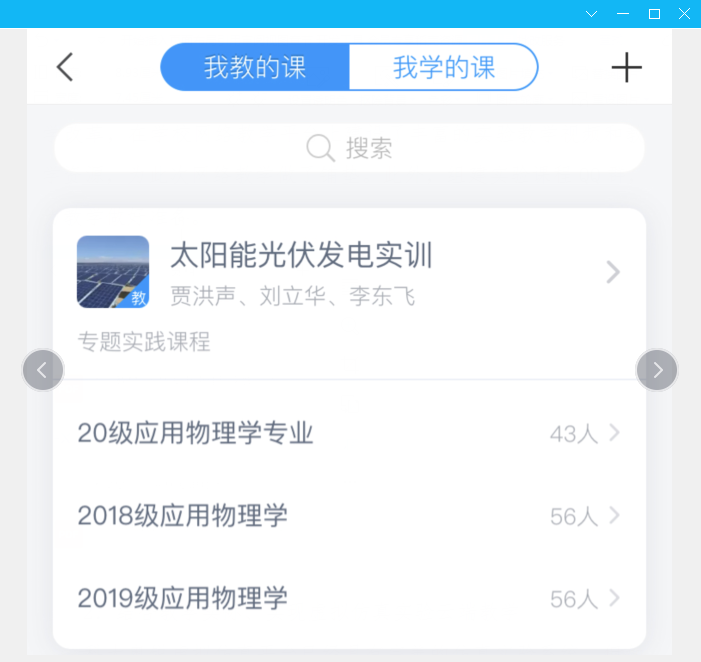Switch to the 我教的课 tab
The image size is (701, 662).
(255, 67)
